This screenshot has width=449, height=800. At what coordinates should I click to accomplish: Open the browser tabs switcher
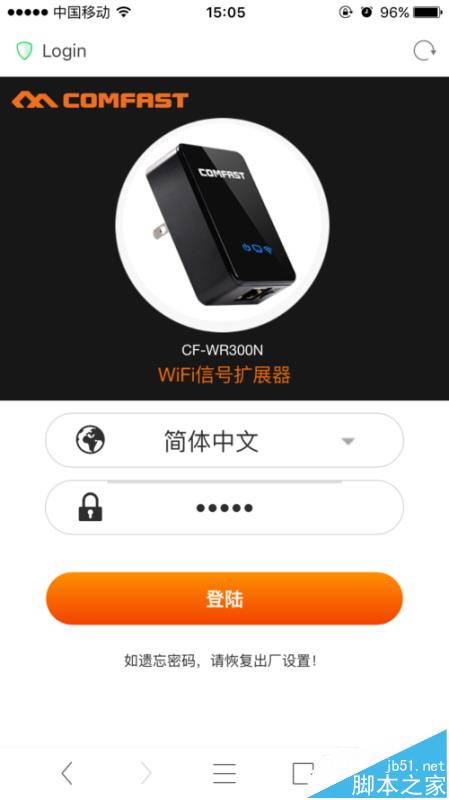point(303,773)
